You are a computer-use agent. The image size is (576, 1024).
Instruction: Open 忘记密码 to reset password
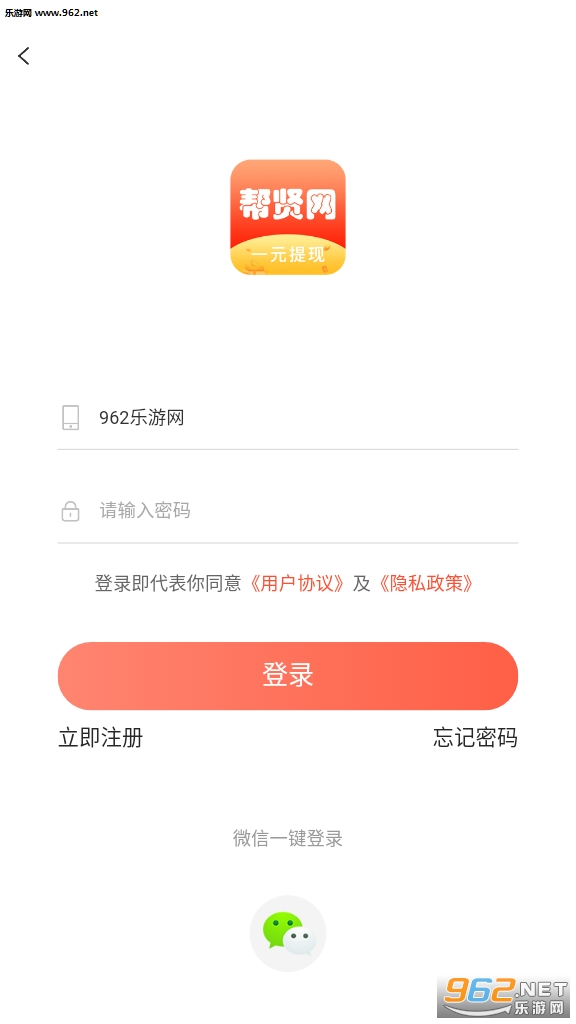[475, 738]
